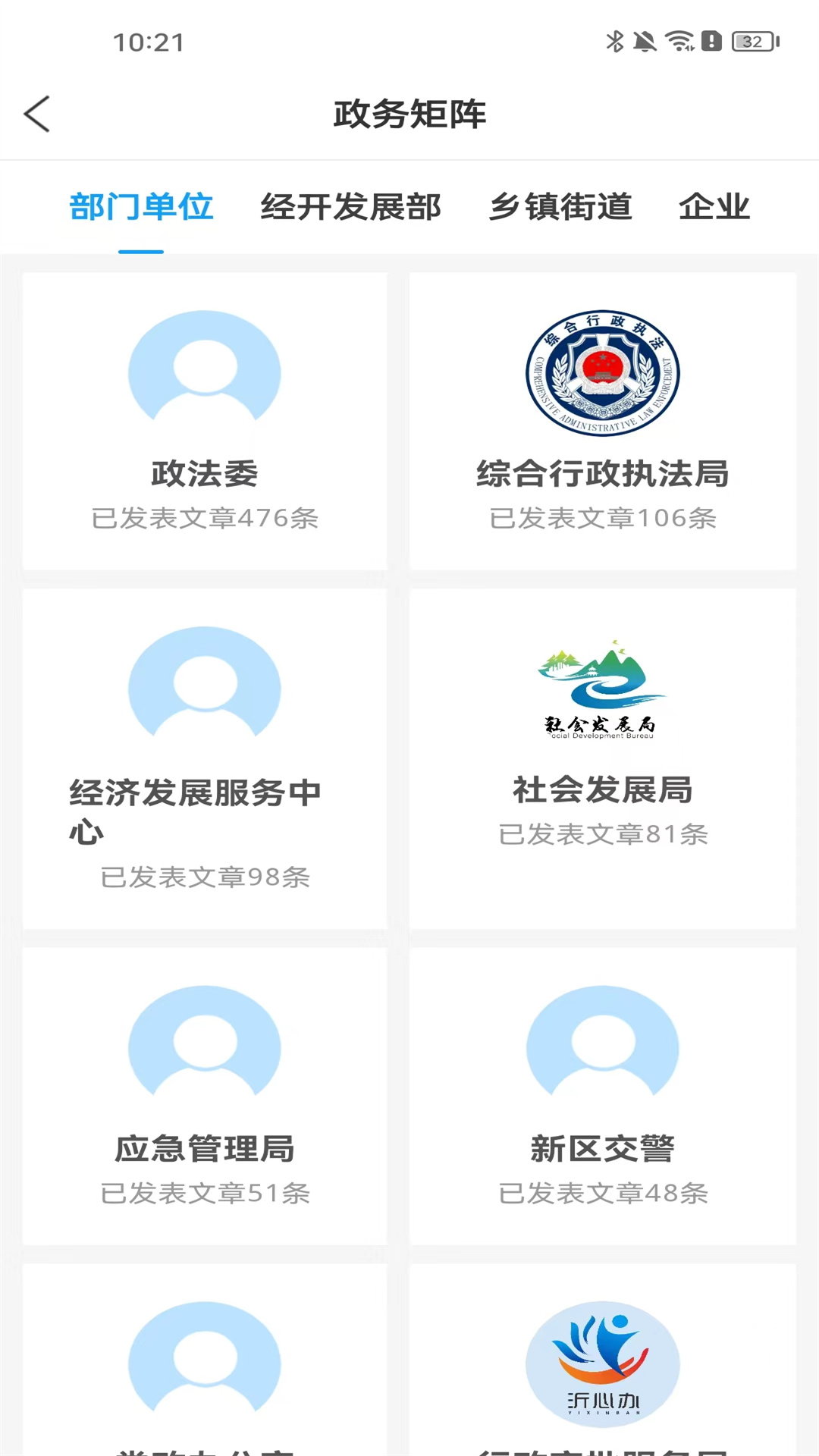Viewport: 819px width, 1456px height.
Task: Go back from 政务矩阵 page
Action: 36,114
